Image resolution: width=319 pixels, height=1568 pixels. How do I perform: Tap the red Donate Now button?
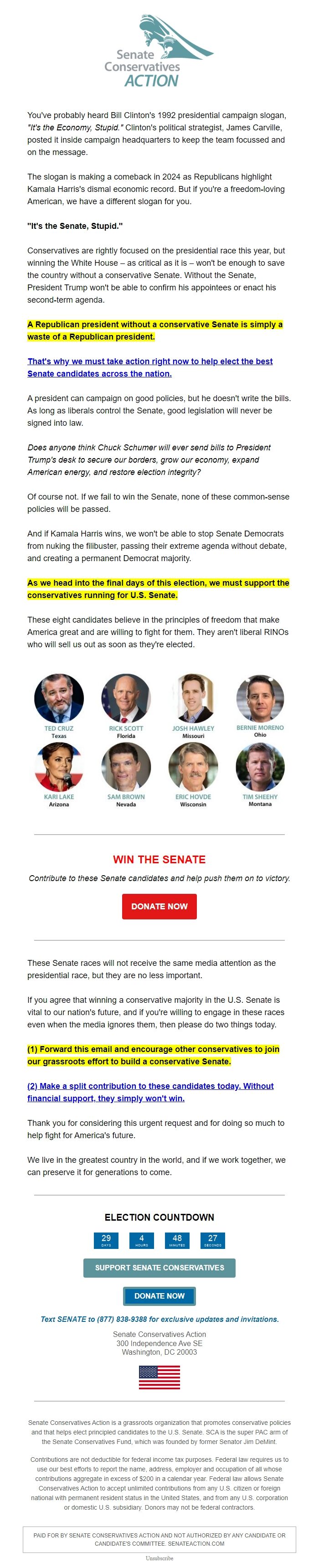(159, 906)
